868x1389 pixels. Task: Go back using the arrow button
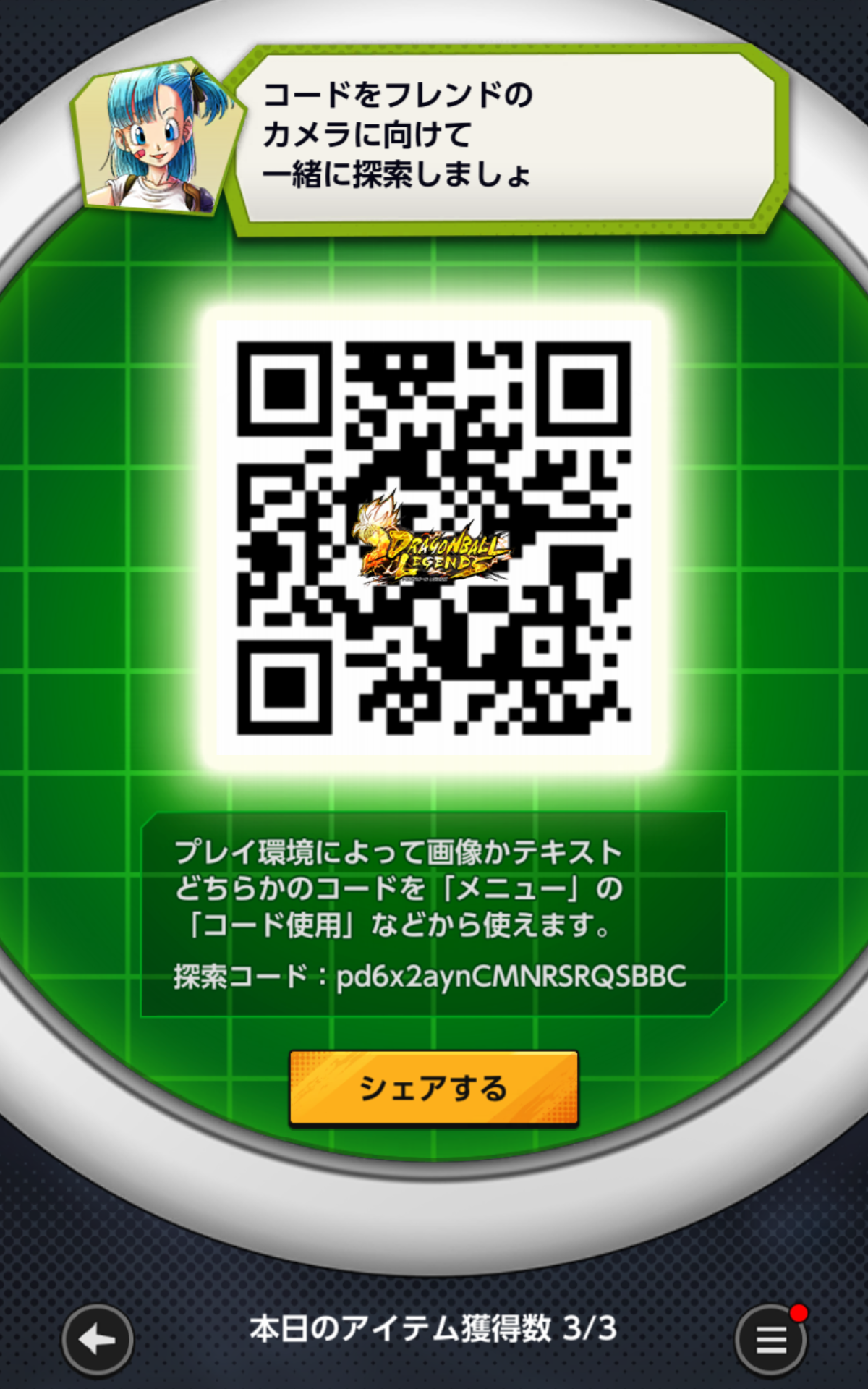pos(98,1339)
